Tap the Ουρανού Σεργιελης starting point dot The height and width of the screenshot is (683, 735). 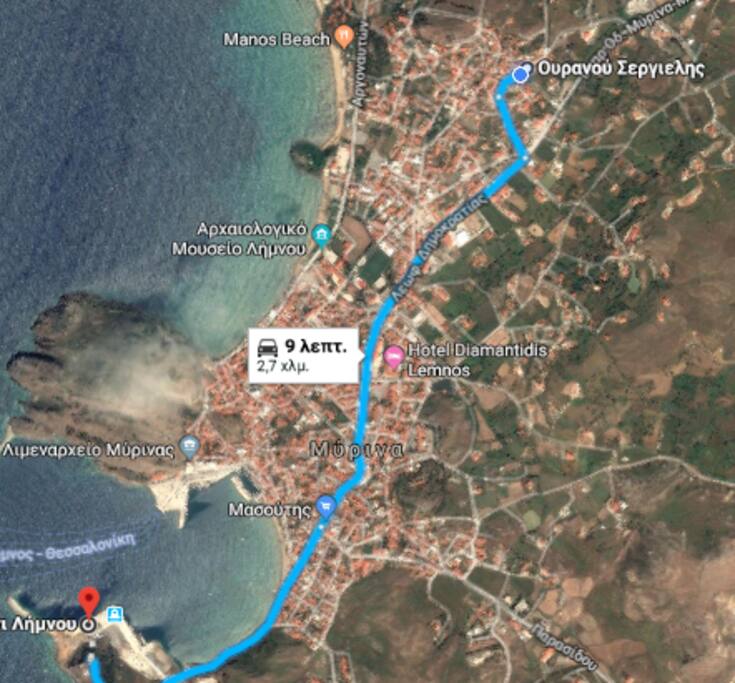click(521, 73)
